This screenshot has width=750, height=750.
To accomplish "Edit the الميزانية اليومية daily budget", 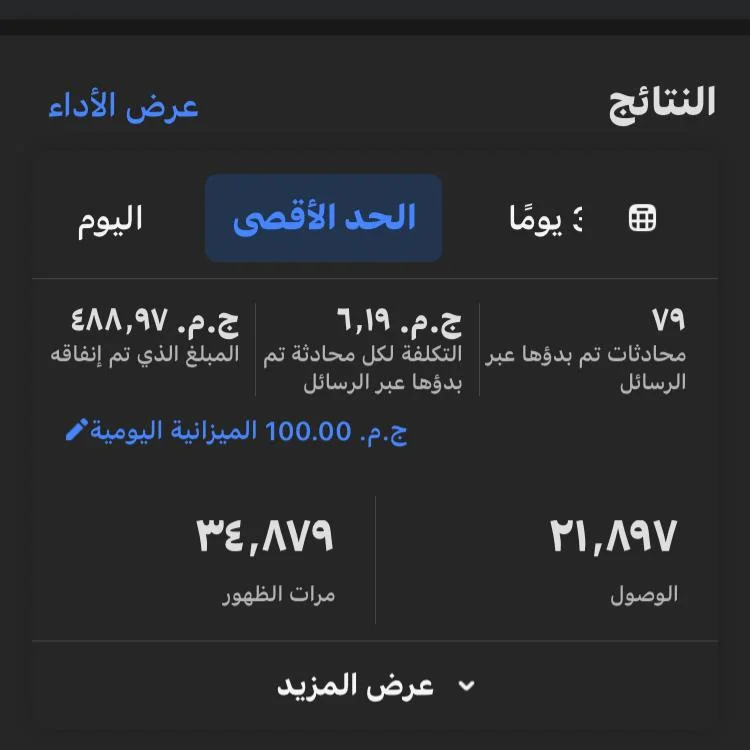I will pyautogui.click(x=236, y=432).
